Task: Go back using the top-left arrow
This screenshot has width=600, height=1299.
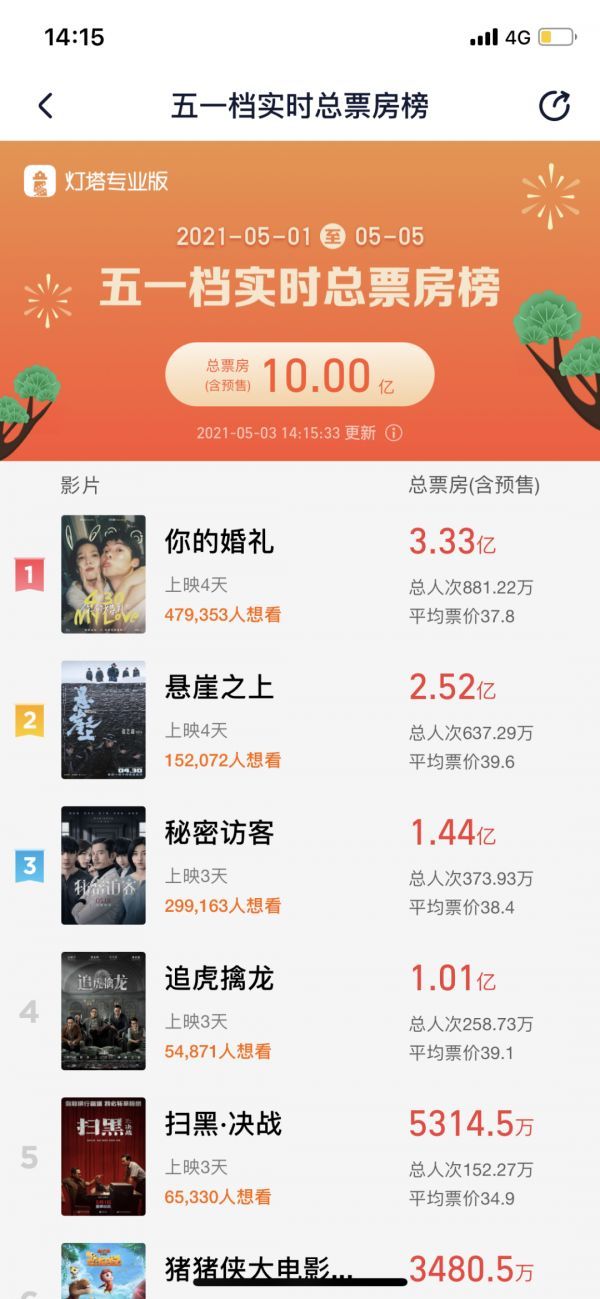Action: [45, 106]
